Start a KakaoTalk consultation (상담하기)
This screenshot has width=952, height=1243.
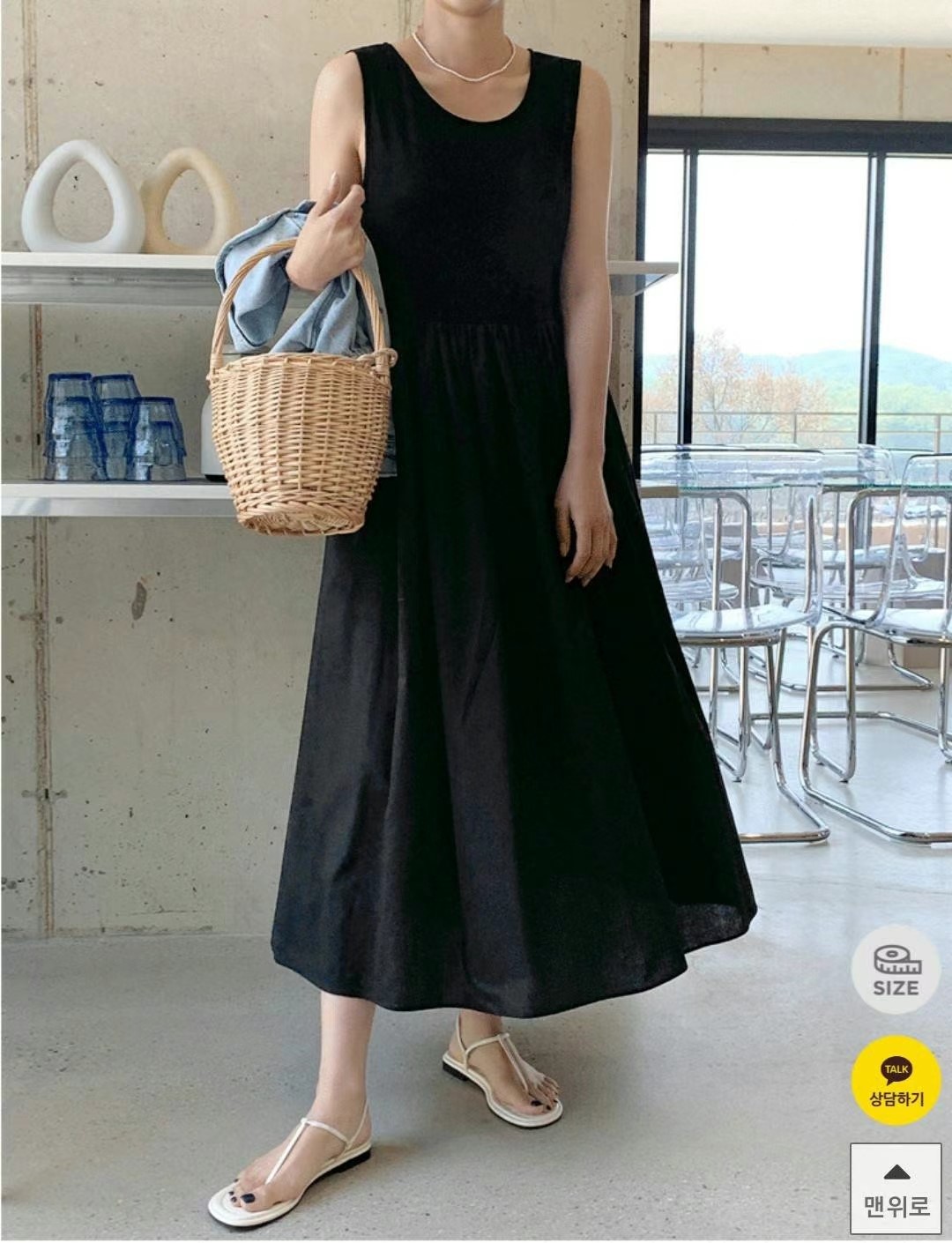coord(896,1080)
